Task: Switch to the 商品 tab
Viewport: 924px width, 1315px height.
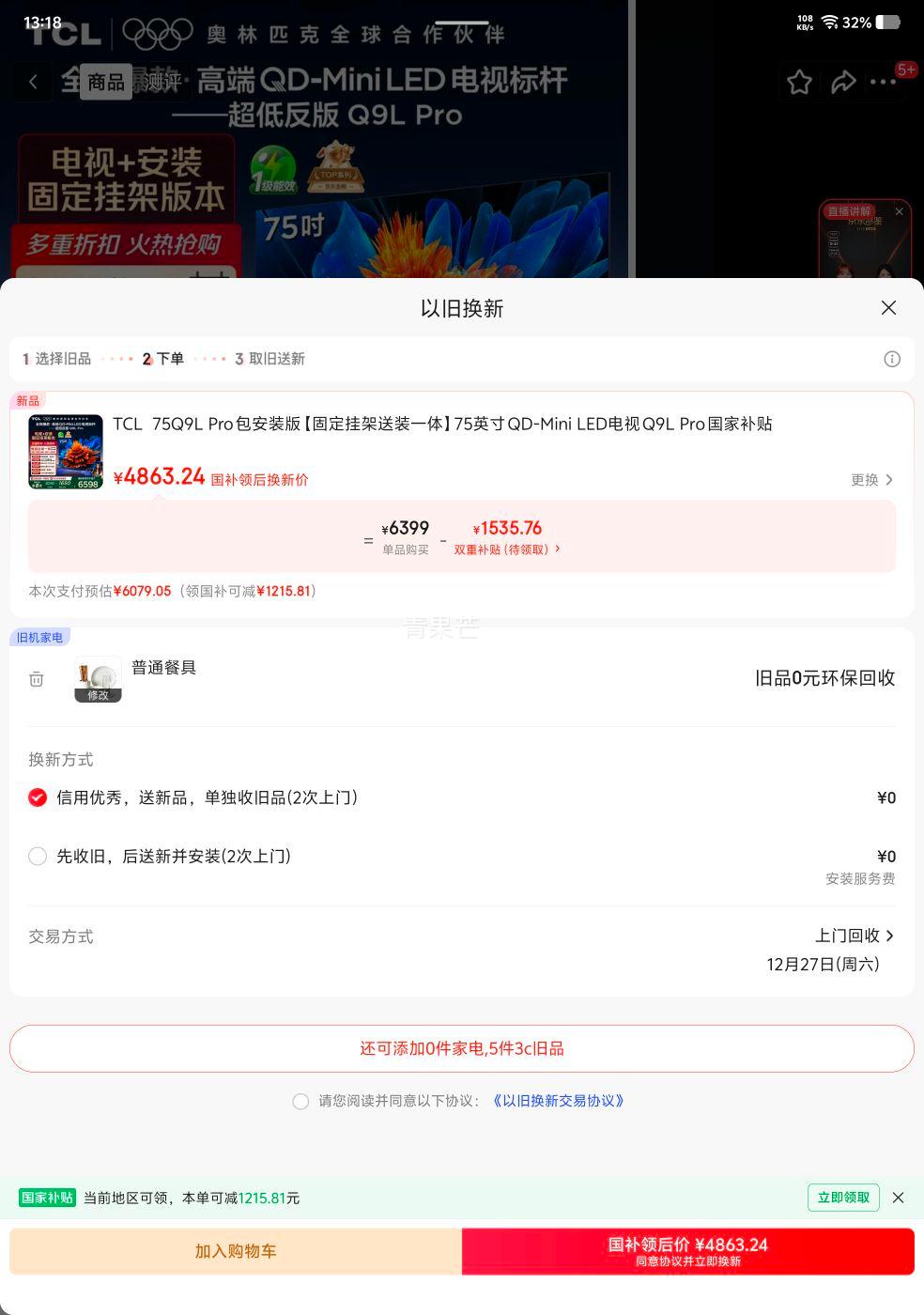Action: tap(105, 82)
